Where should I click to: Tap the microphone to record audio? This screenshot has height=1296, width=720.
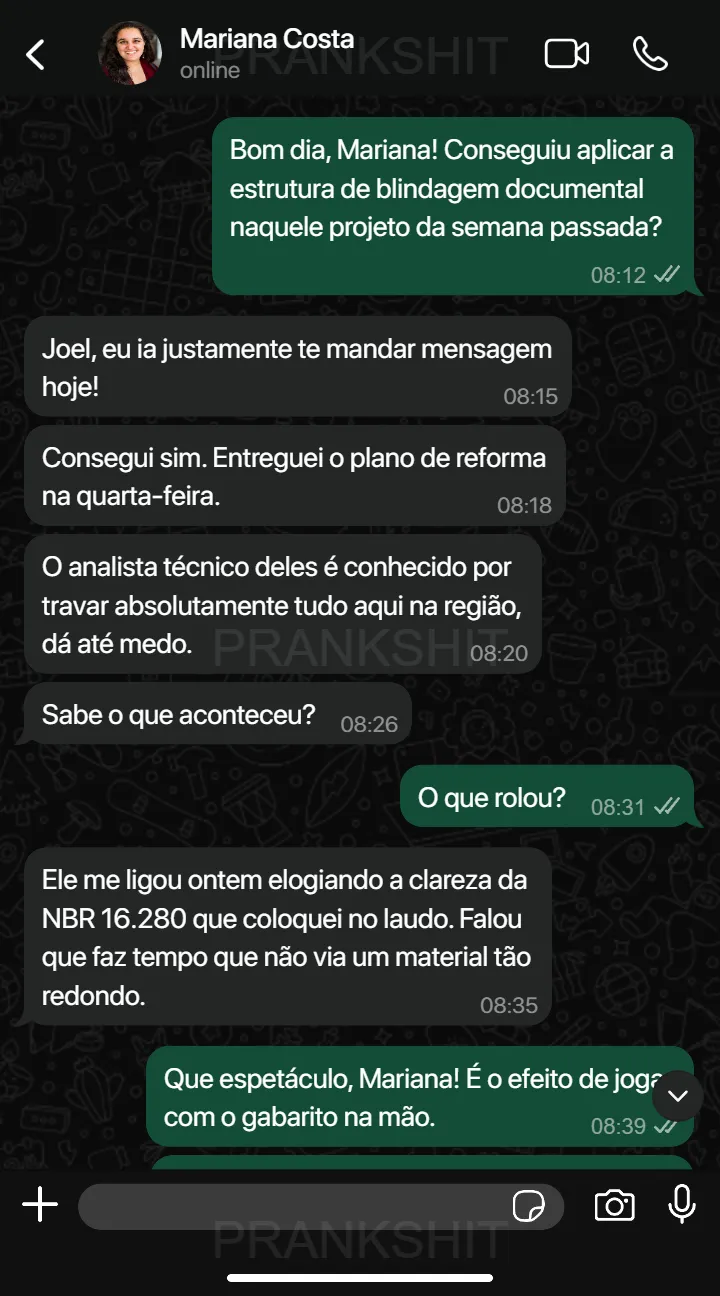pos(682,1205)
